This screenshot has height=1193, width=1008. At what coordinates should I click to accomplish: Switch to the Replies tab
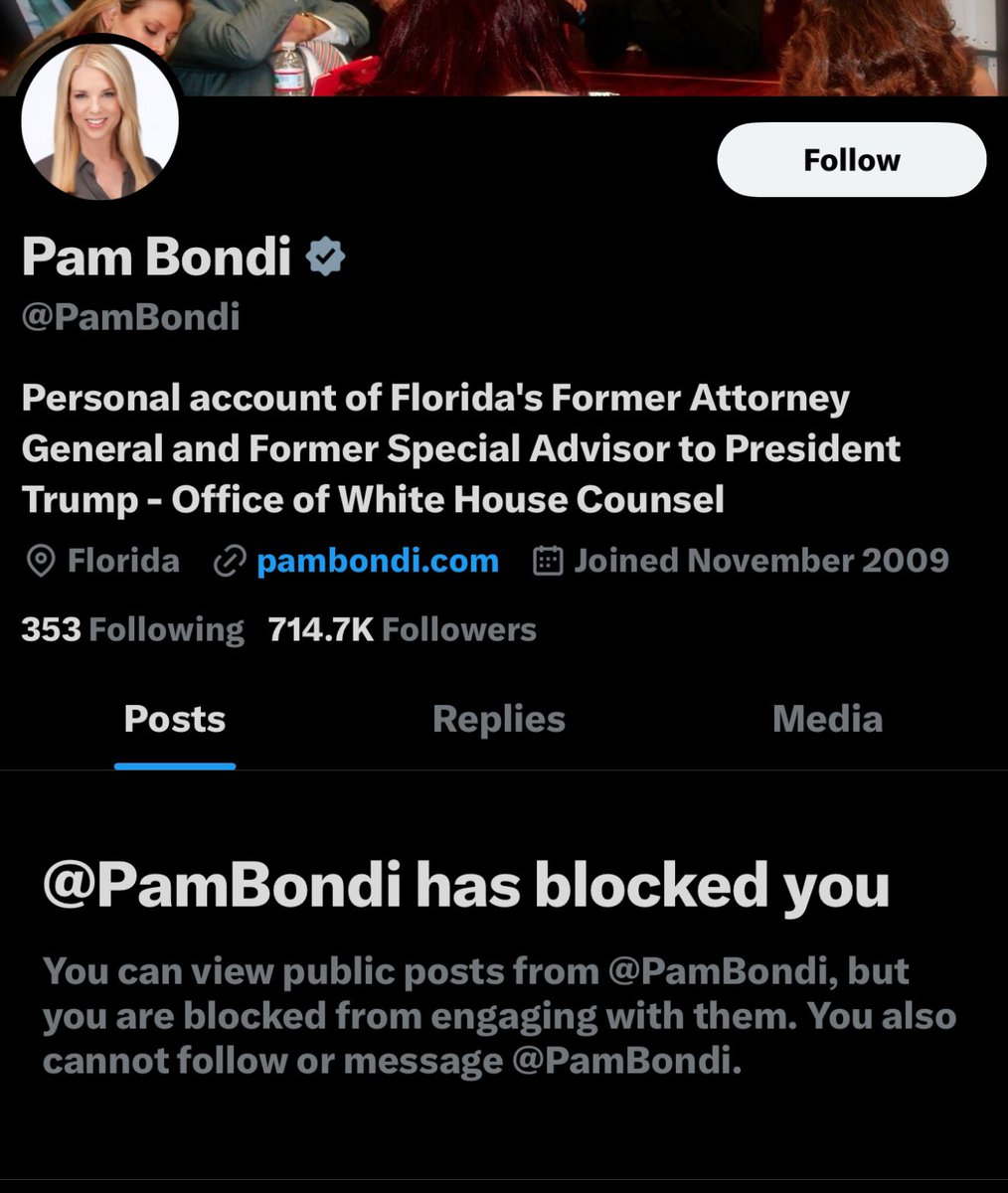click(498, 719)
